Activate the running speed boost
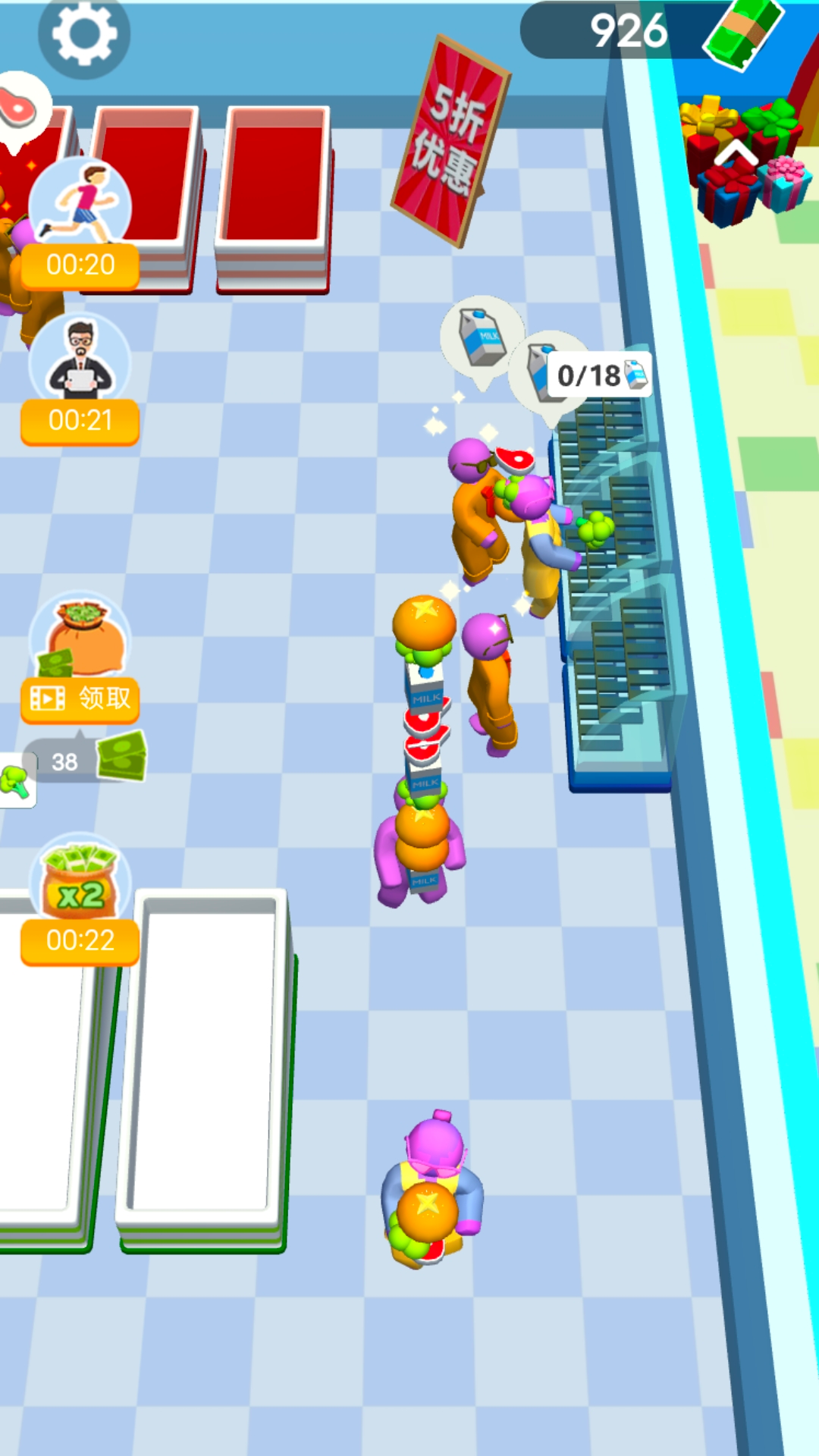 point(80,224)
